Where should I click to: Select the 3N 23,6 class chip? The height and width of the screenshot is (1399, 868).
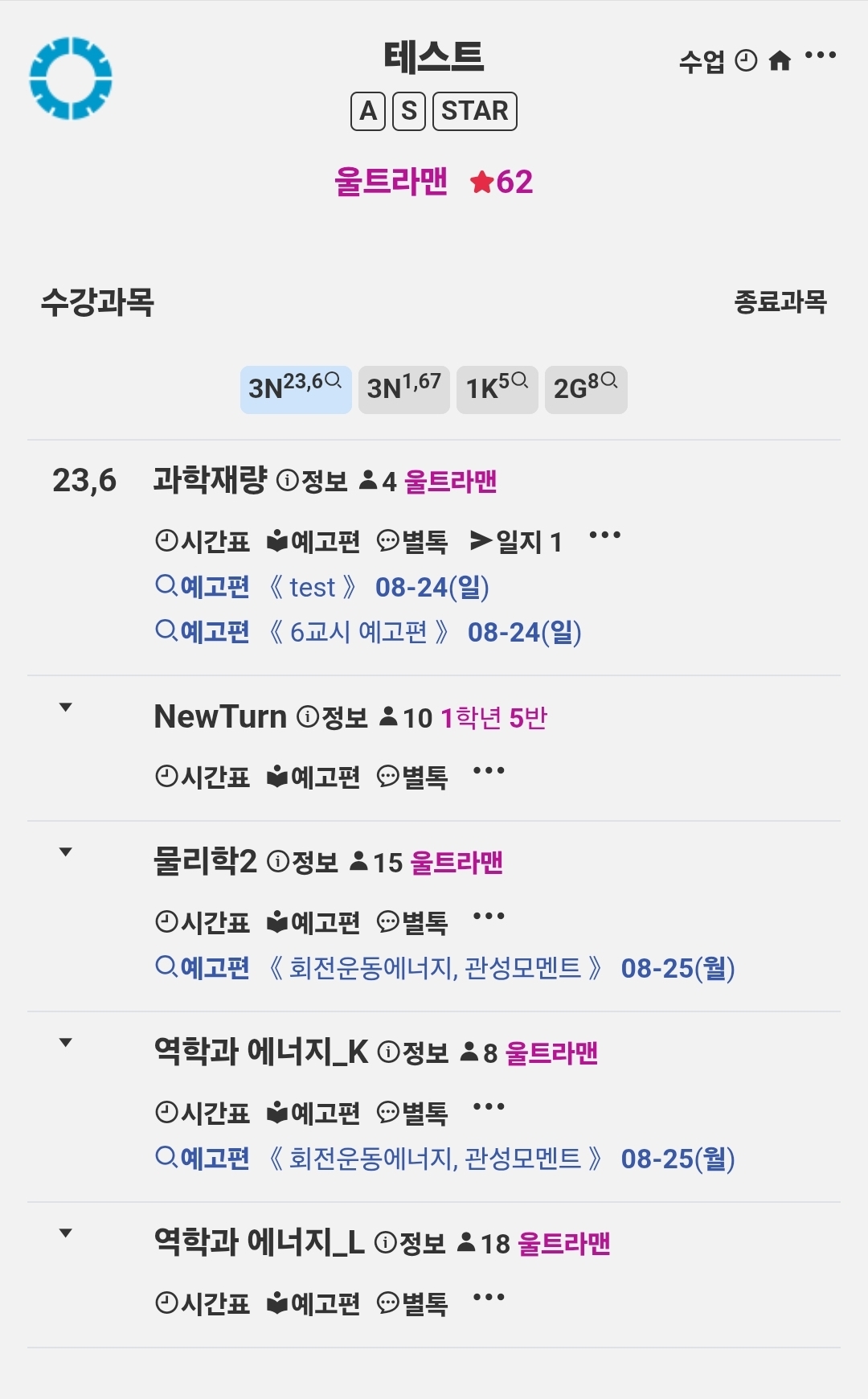click(x=296, y=389)
